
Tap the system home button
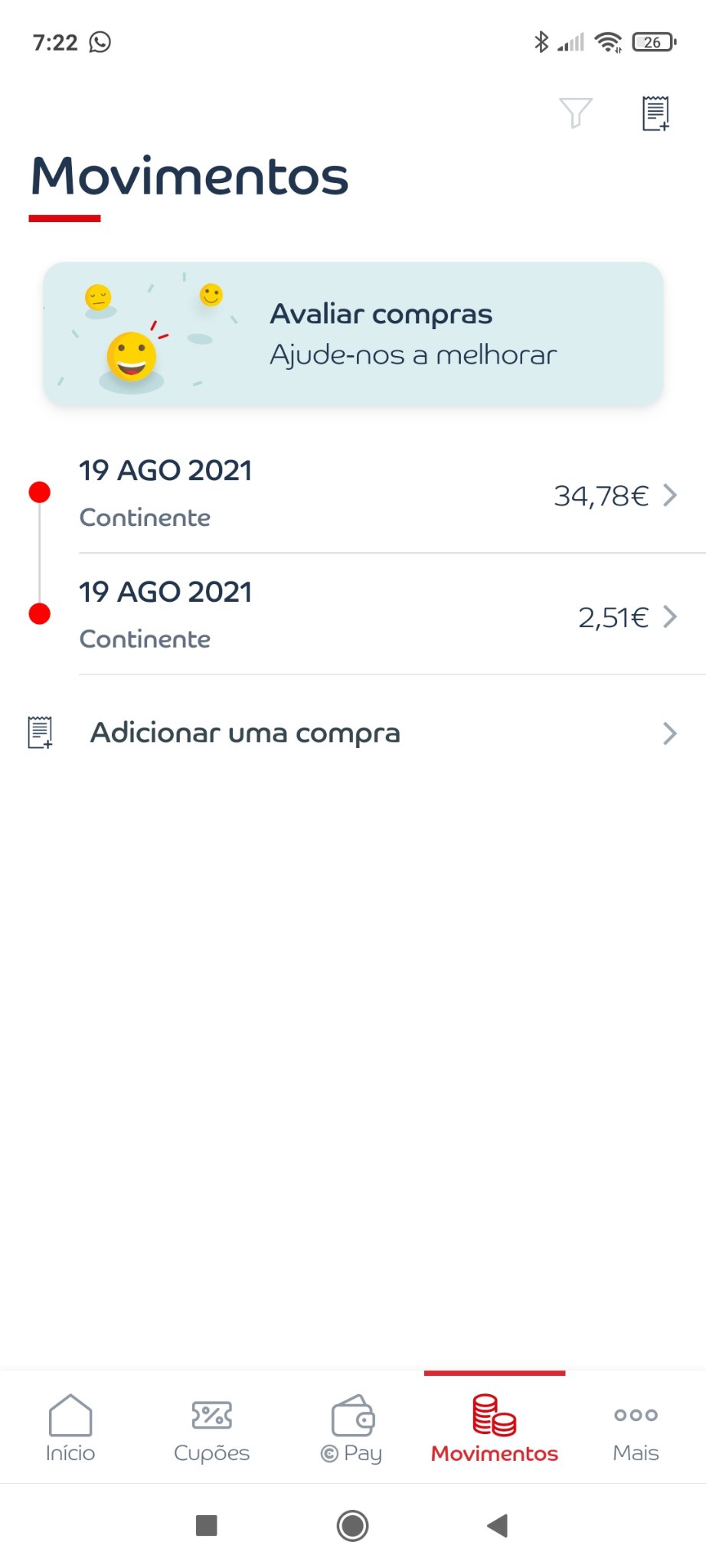[x=353, y=1526]
